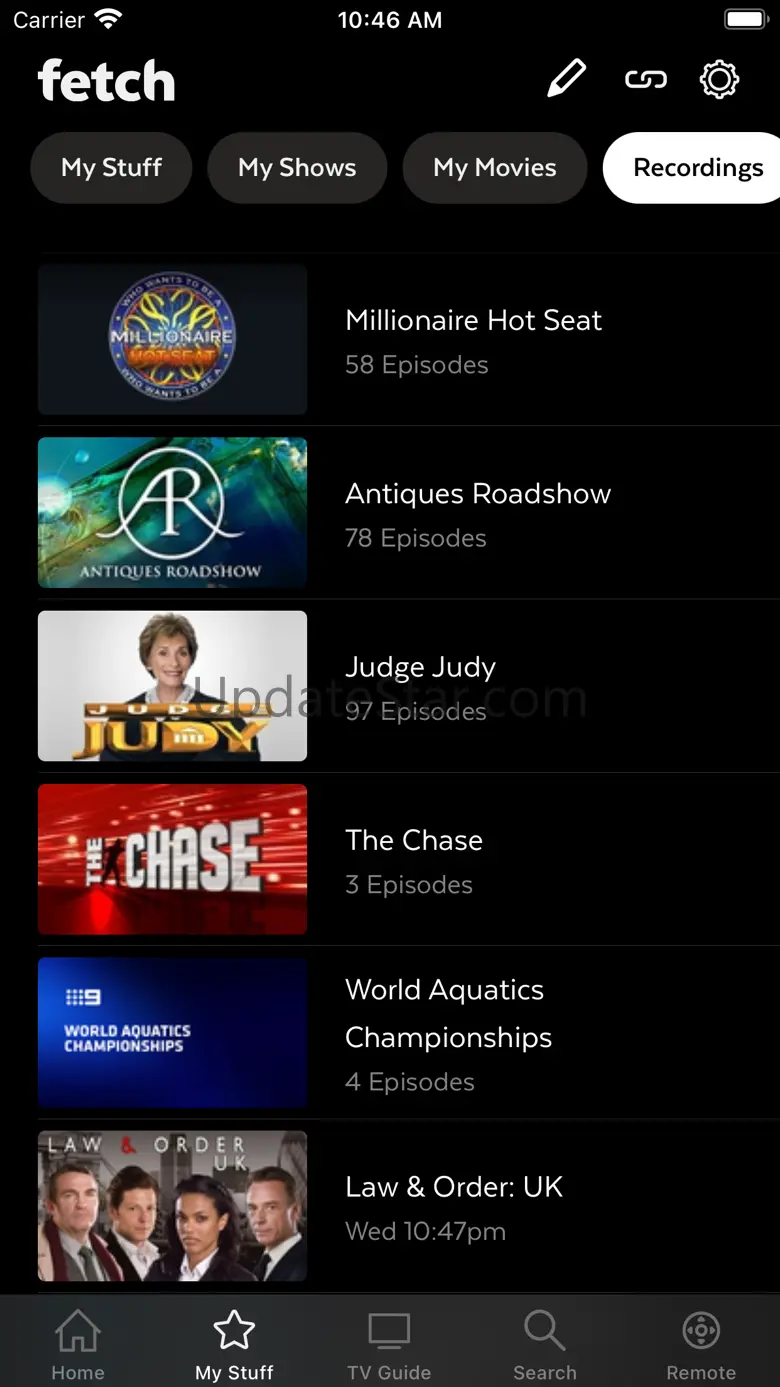
Task: Open the Law & Order: UK recording
Action: tap(409, 1206)
